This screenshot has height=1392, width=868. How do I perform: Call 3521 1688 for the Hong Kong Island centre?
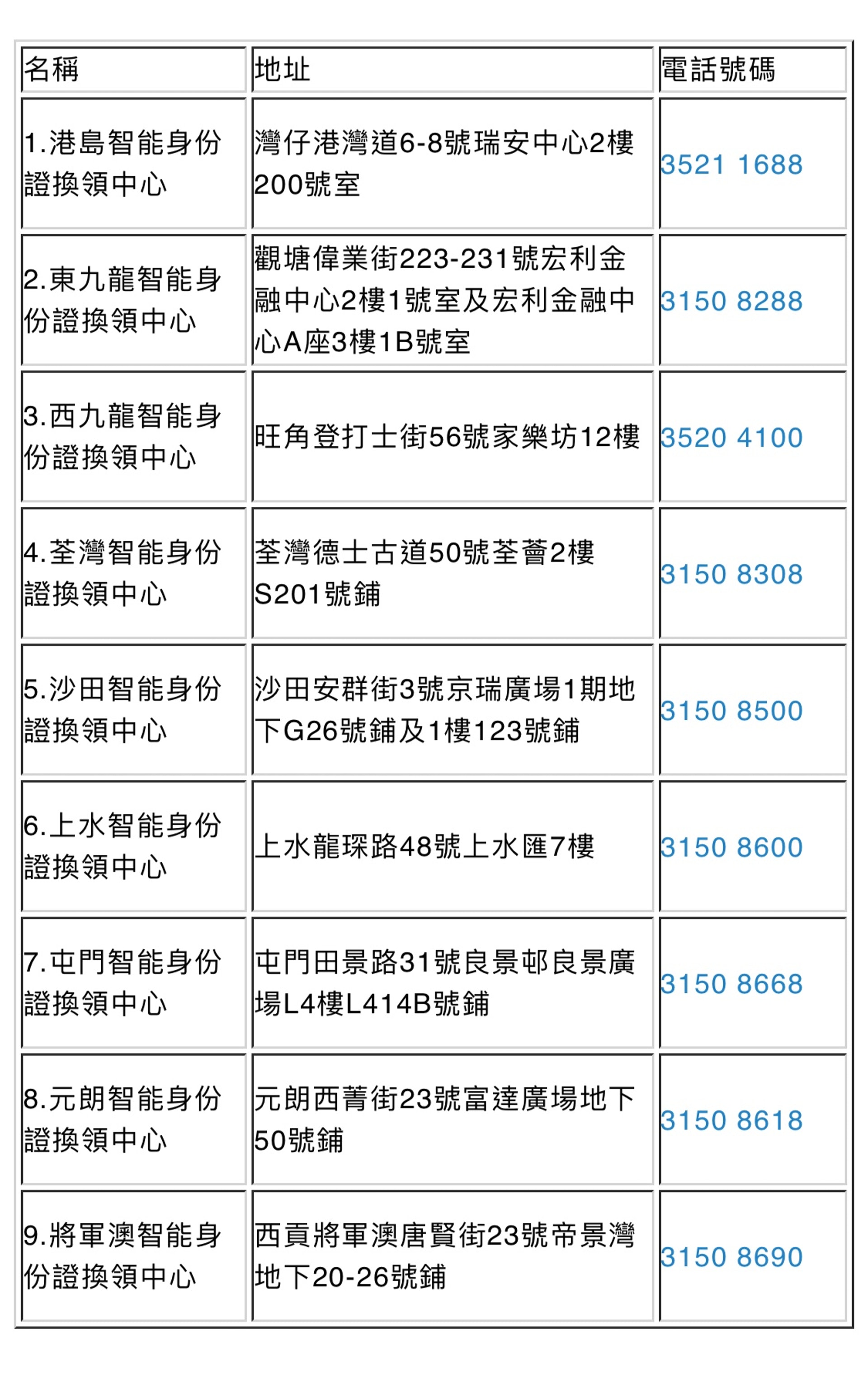pos(731,165)
